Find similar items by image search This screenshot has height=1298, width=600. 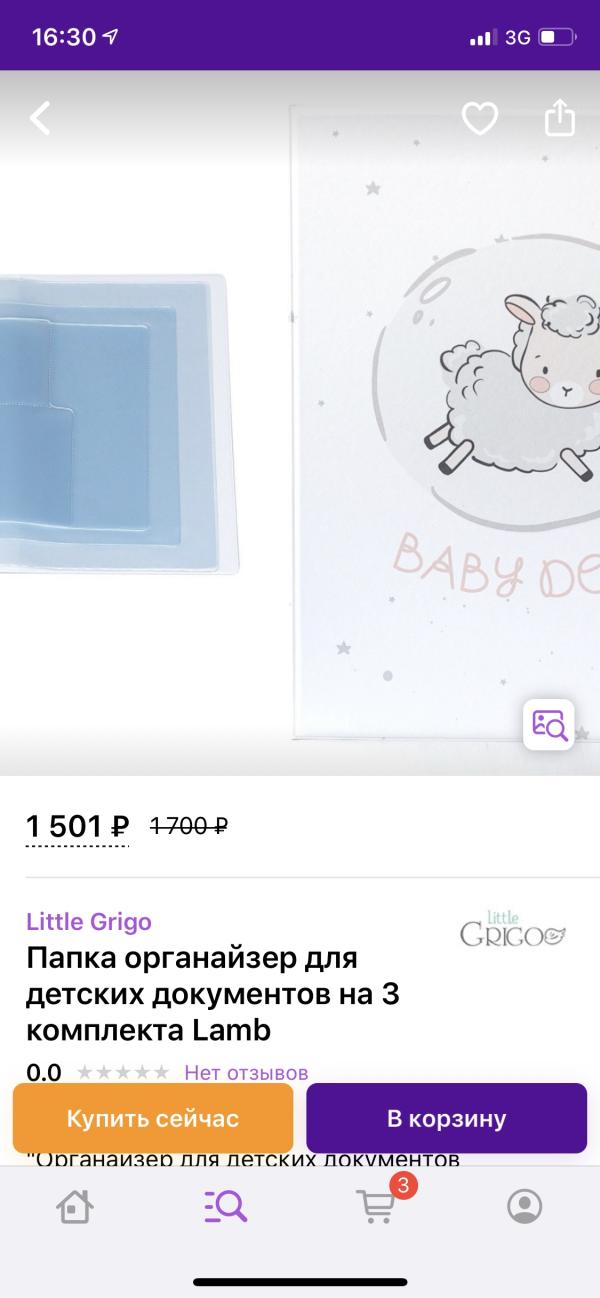click(x=548, y=724)
